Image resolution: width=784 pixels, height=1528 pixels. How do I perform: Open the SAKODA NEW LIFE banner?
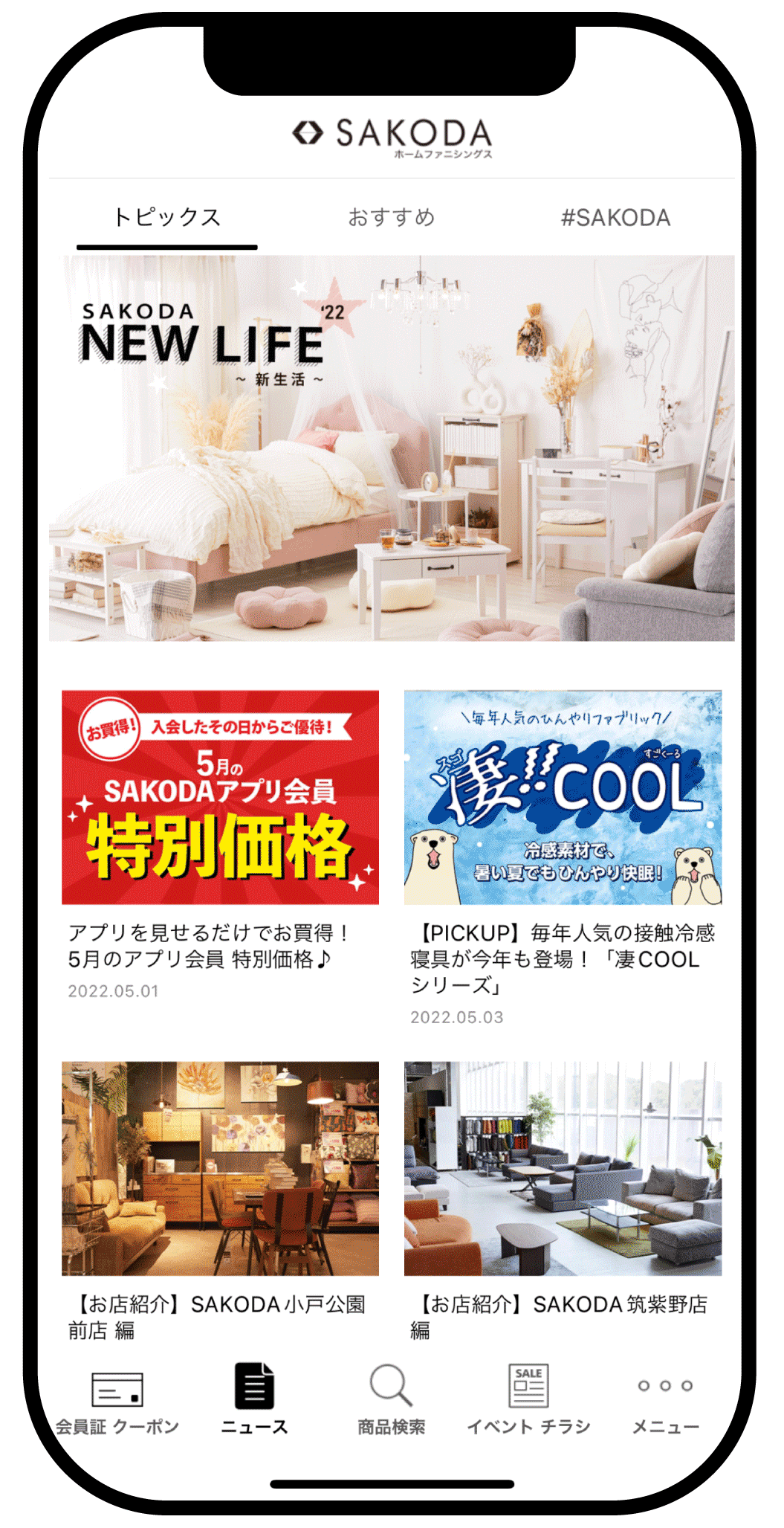tap(392, 448)
